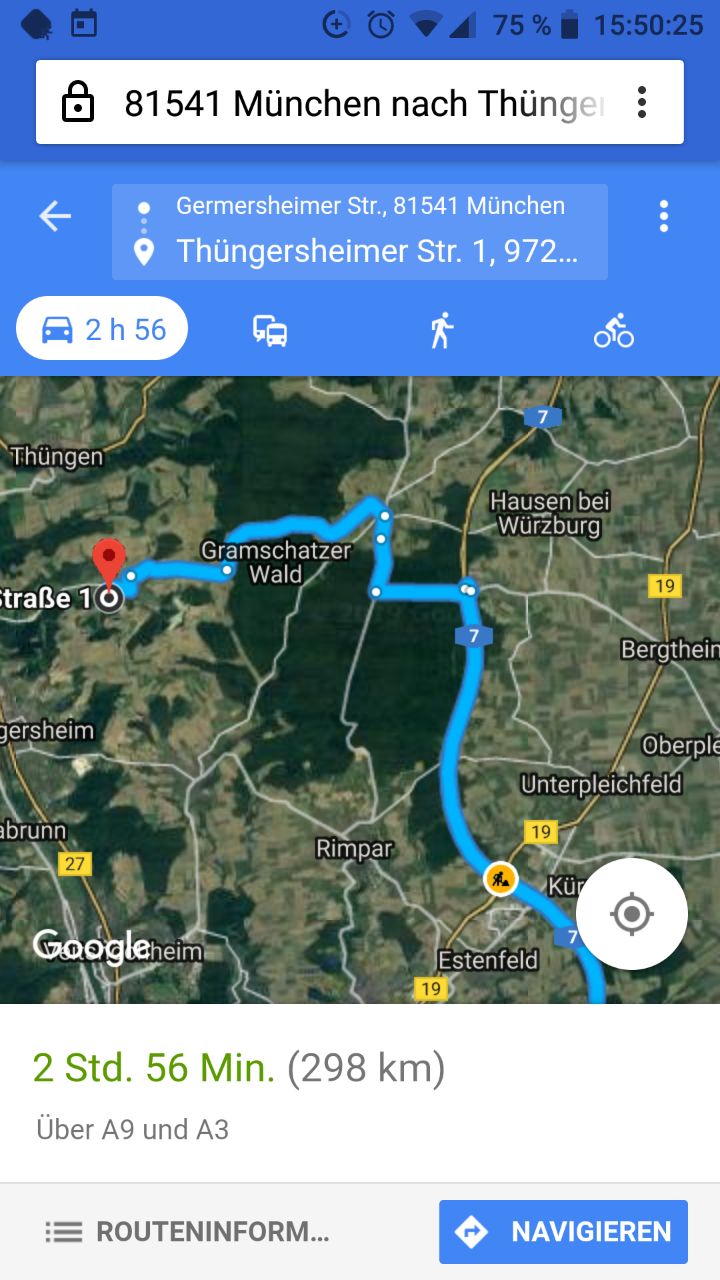720x1280 pixels.
Task: Edit the starting point Germersheimer Str.
Action: click(x=370, y=206)
